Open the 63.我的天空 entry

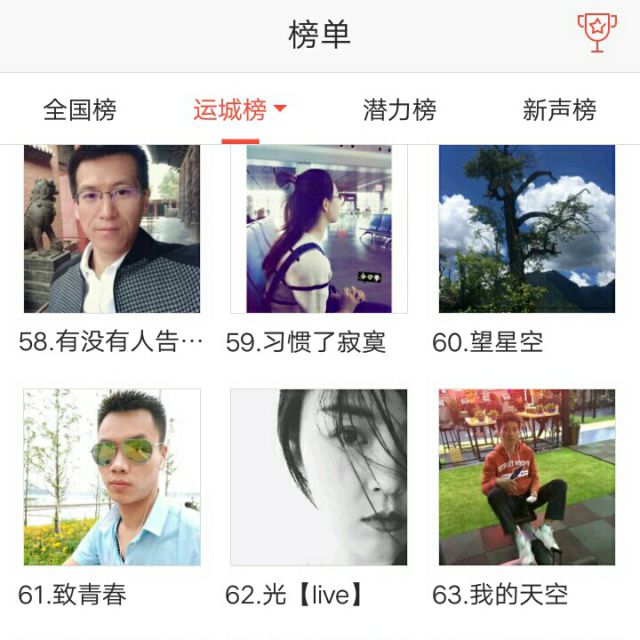pyautogui.click(x=526, y=477)
